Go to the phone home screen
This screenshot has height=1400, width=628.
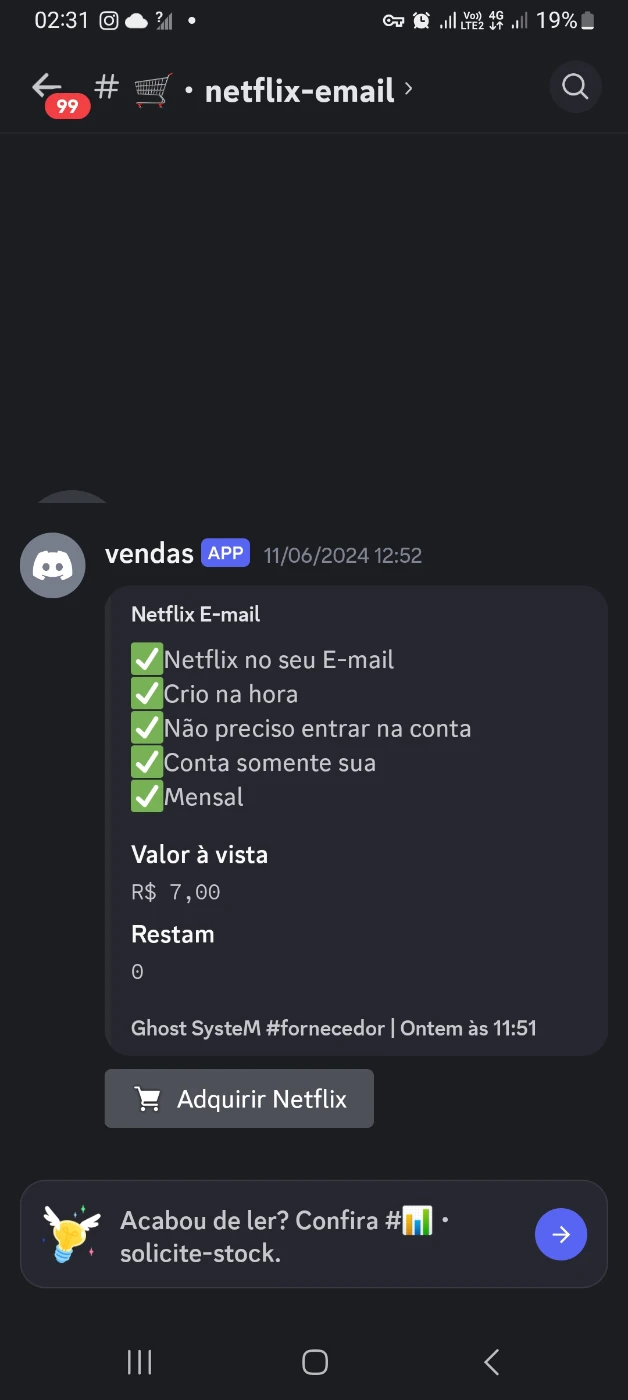(315, 1361)
